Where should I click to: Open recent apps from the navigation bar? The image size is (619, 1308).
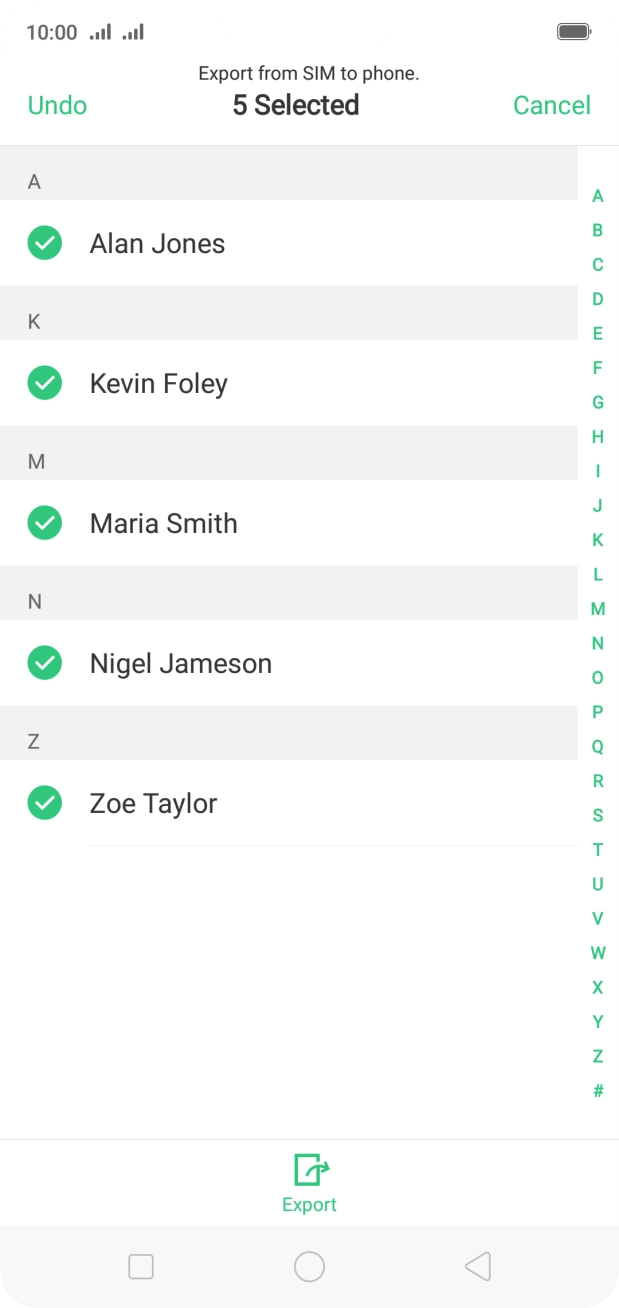pyautogui.click(x=141, y=1267)
